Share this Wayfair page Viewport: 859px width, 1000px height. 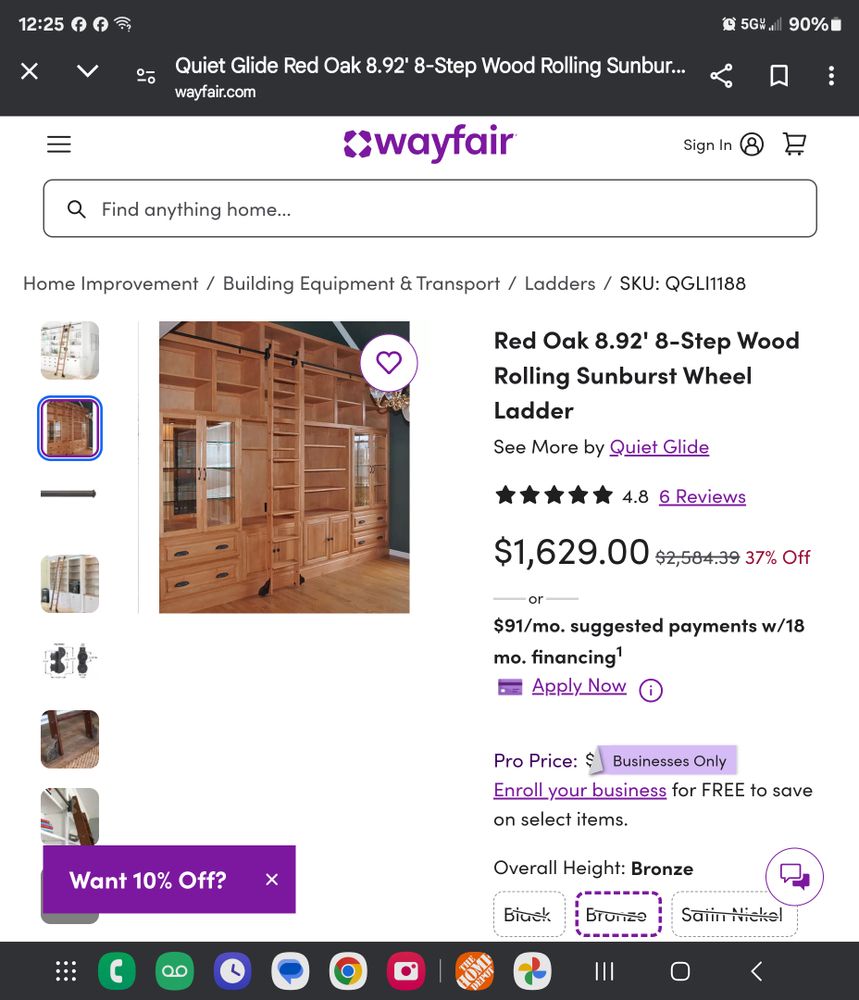click(721, 76)
